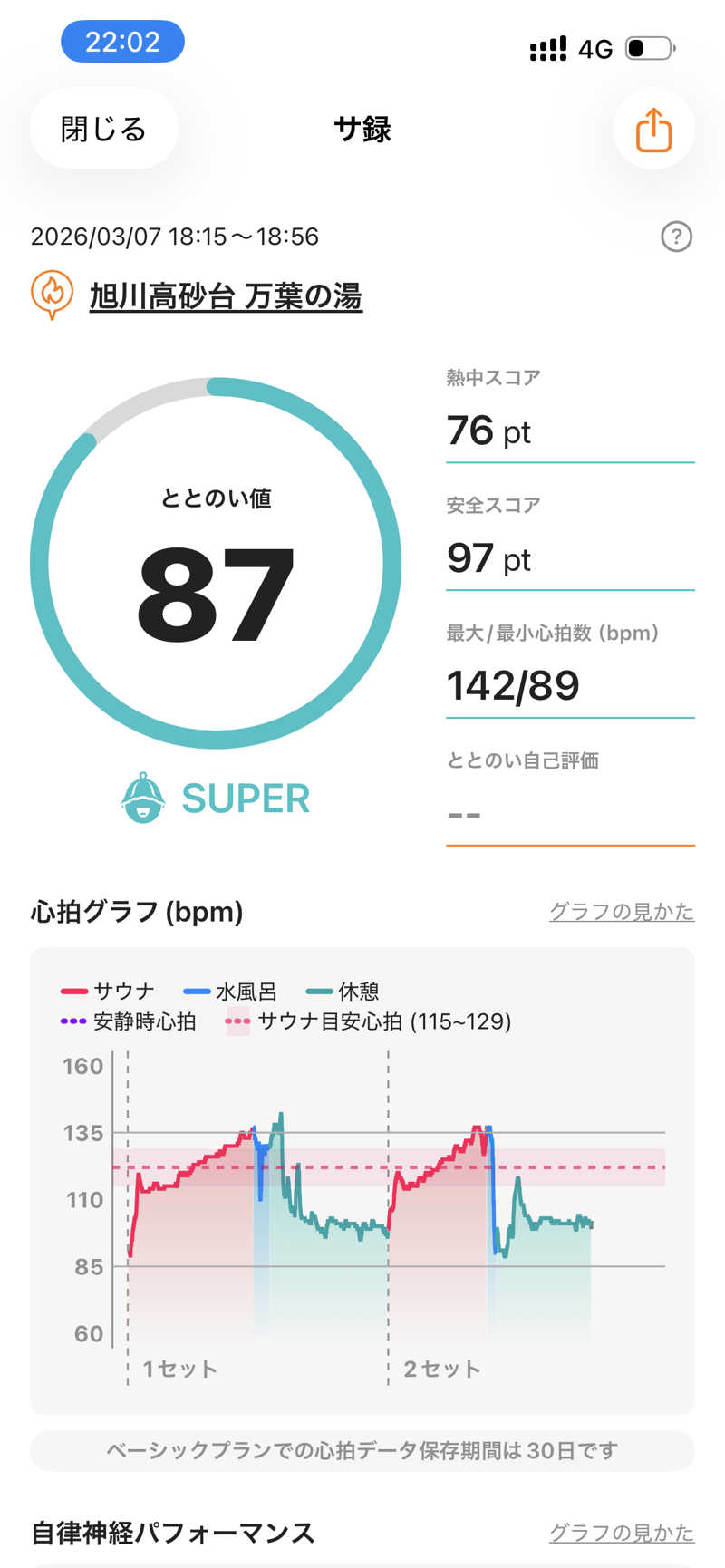Open 旭川高砂台 万葉の湯 facility link
Screen dimensions: 725x1568
pos(226,296)
